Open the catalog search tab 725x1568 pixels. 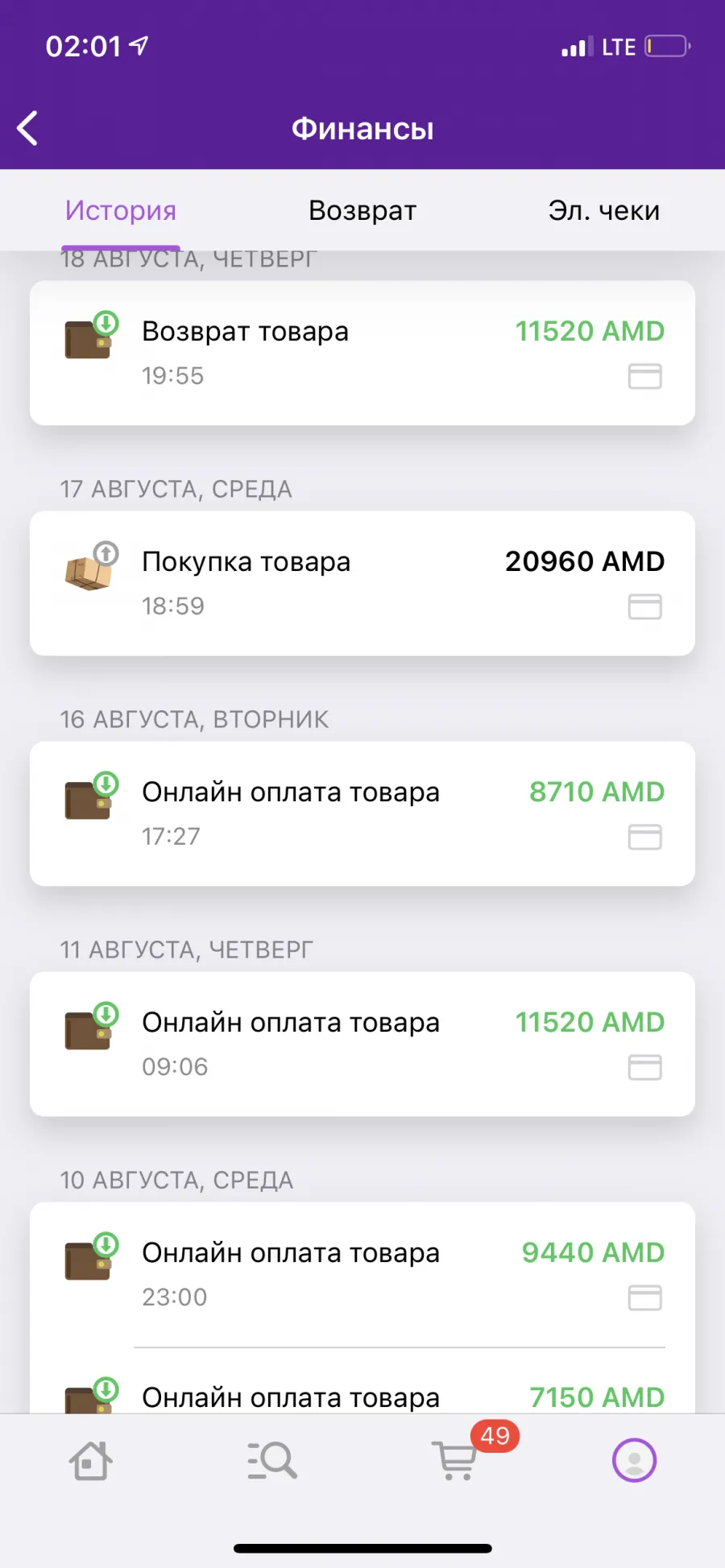click(272, 1460)
